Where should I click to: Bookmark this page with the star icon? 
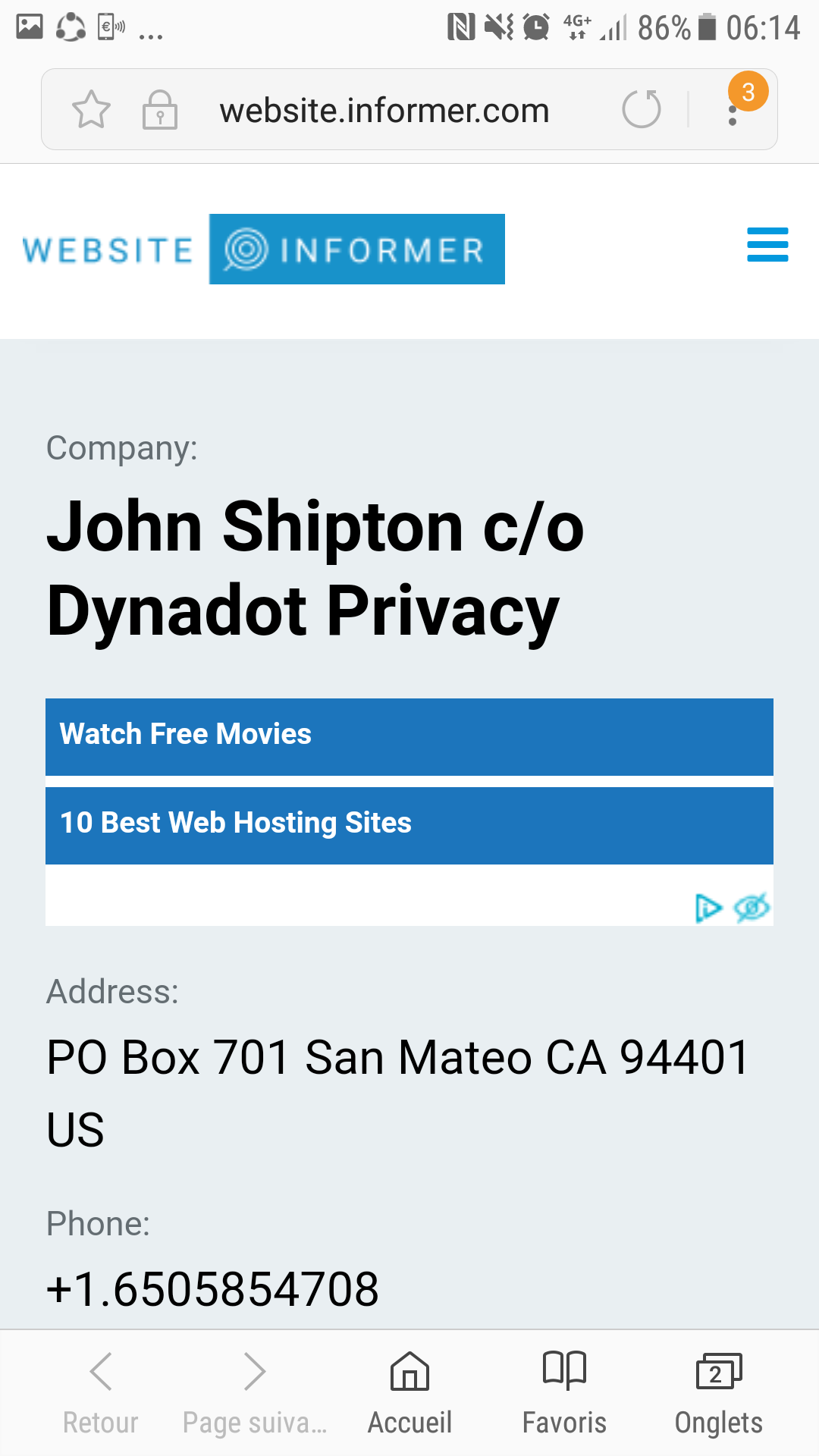click(91, 110)
